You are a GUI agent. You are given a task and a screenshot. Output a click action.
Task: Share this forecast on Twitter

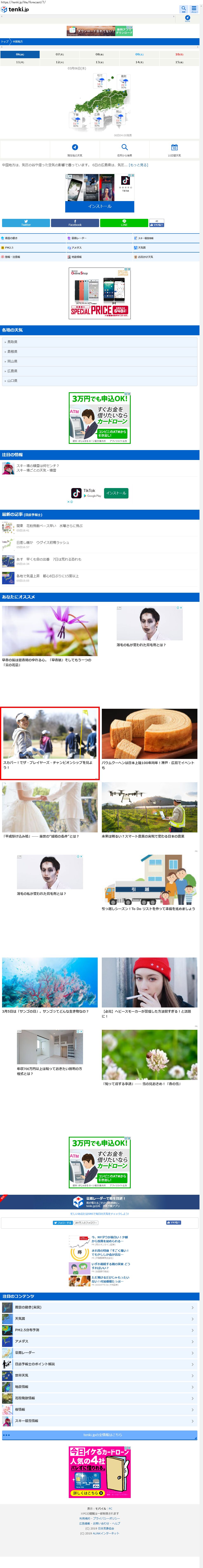click(26, 223)
